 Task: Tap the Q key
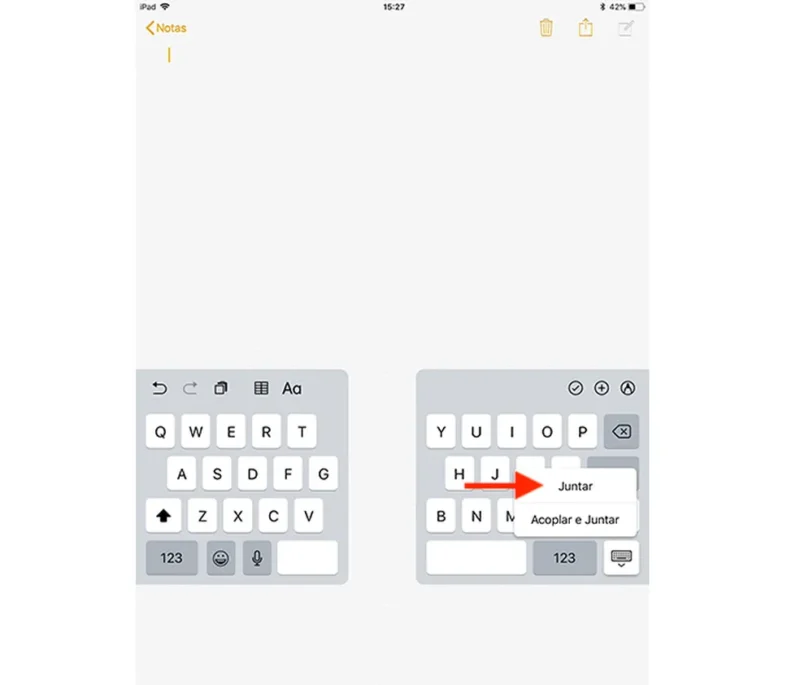161,432
